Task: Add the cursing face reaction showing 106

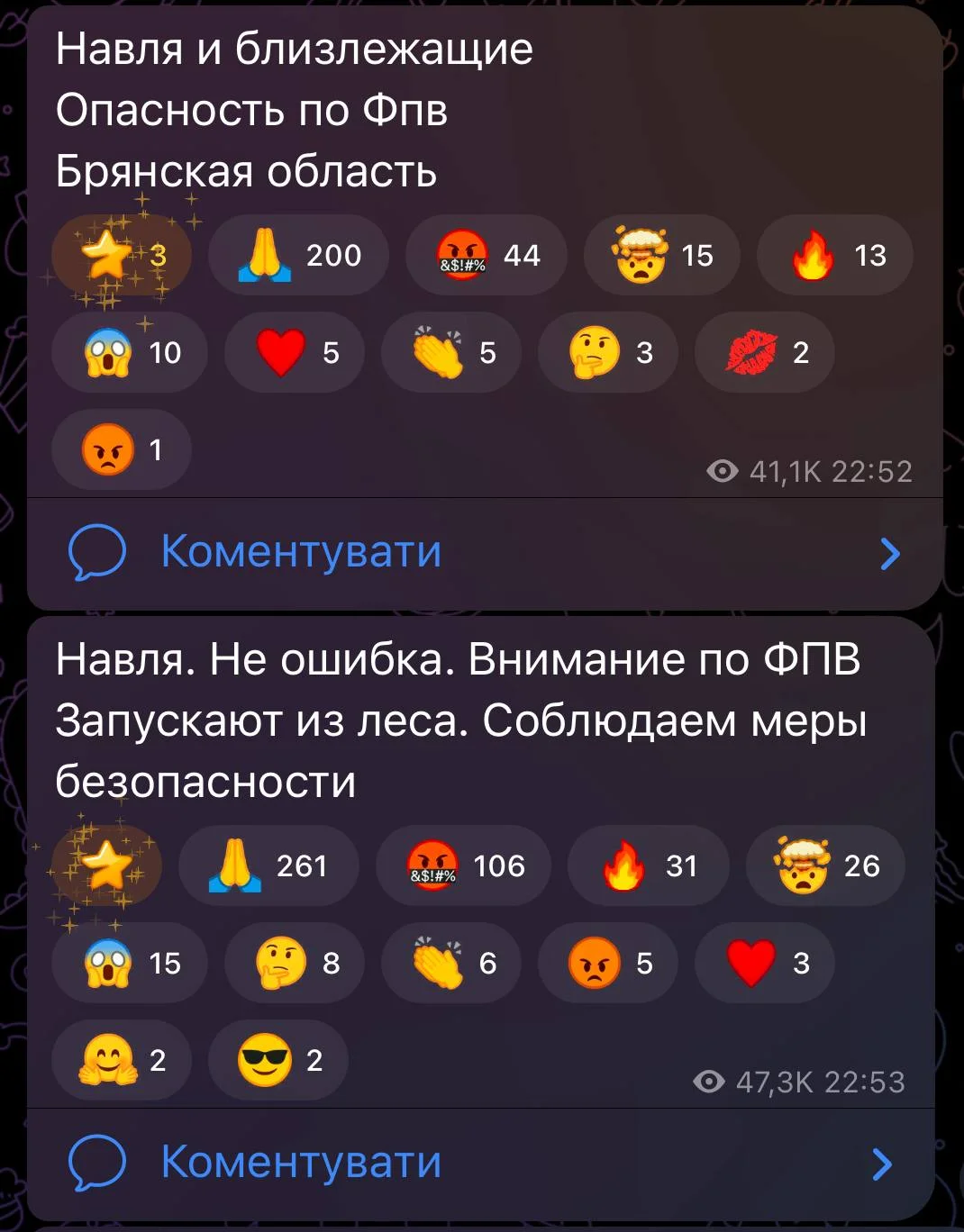Action: click(464, 866)
